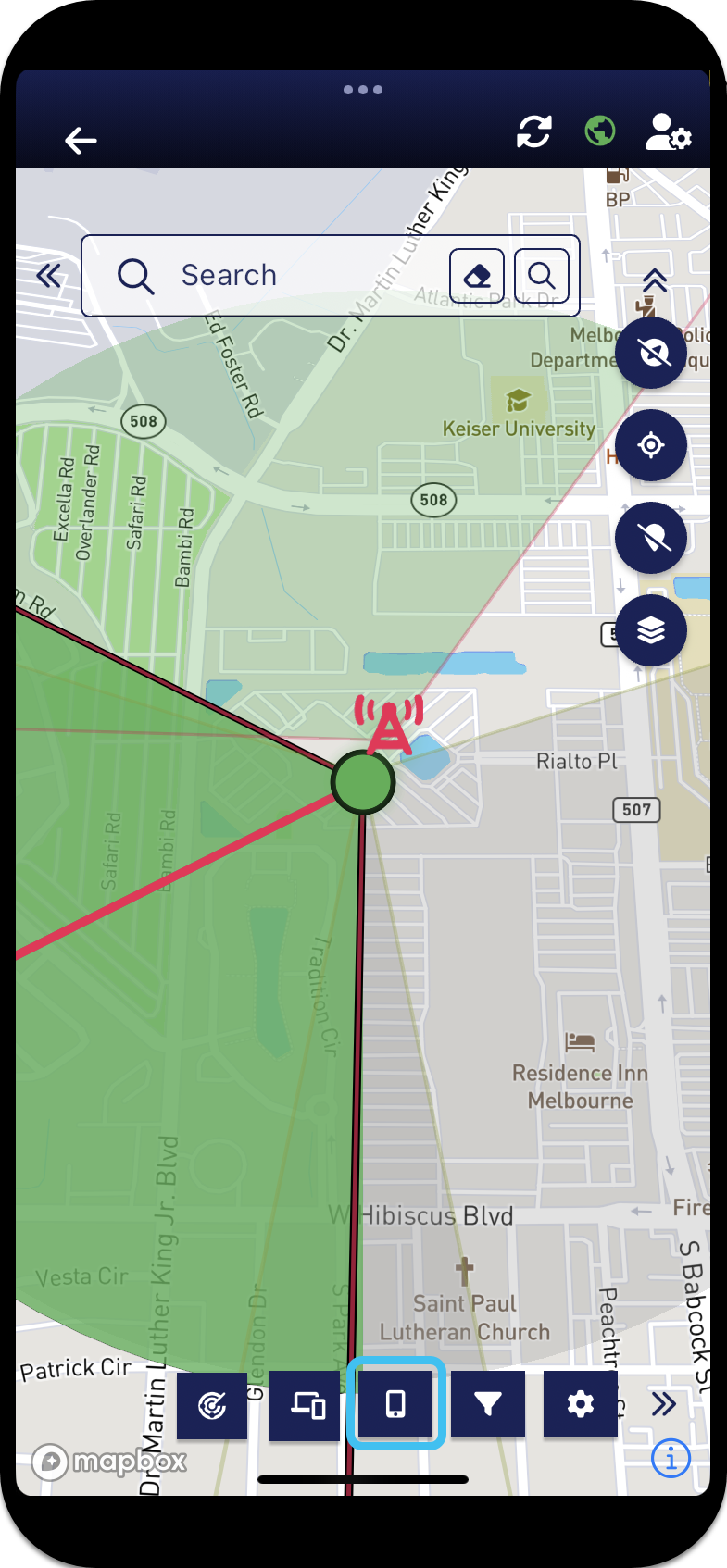This screenshot has width=727, height=1568.
Task: Open the user settings icon
Action: [x=668, y=132]
